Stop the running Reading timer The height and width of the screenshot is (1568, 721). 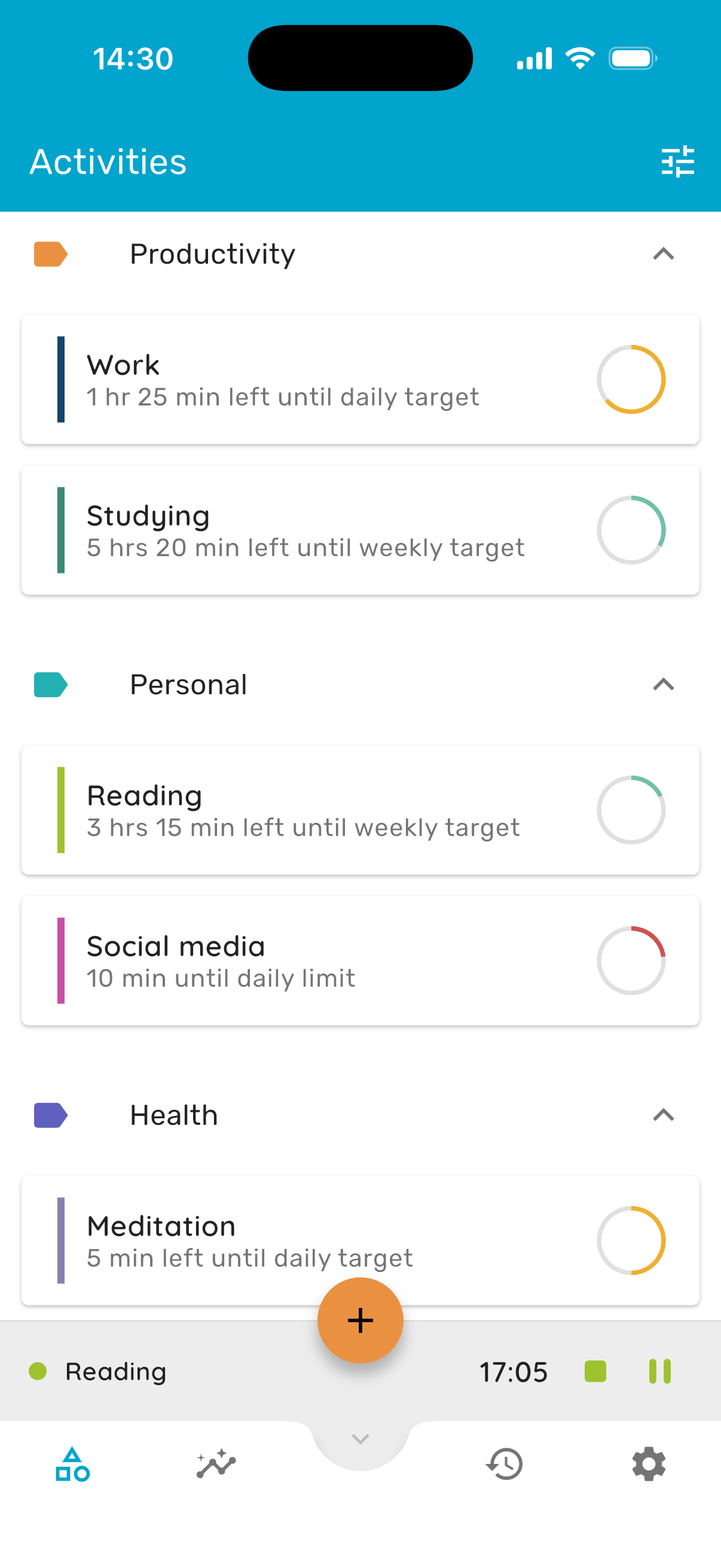point(595,1371)
